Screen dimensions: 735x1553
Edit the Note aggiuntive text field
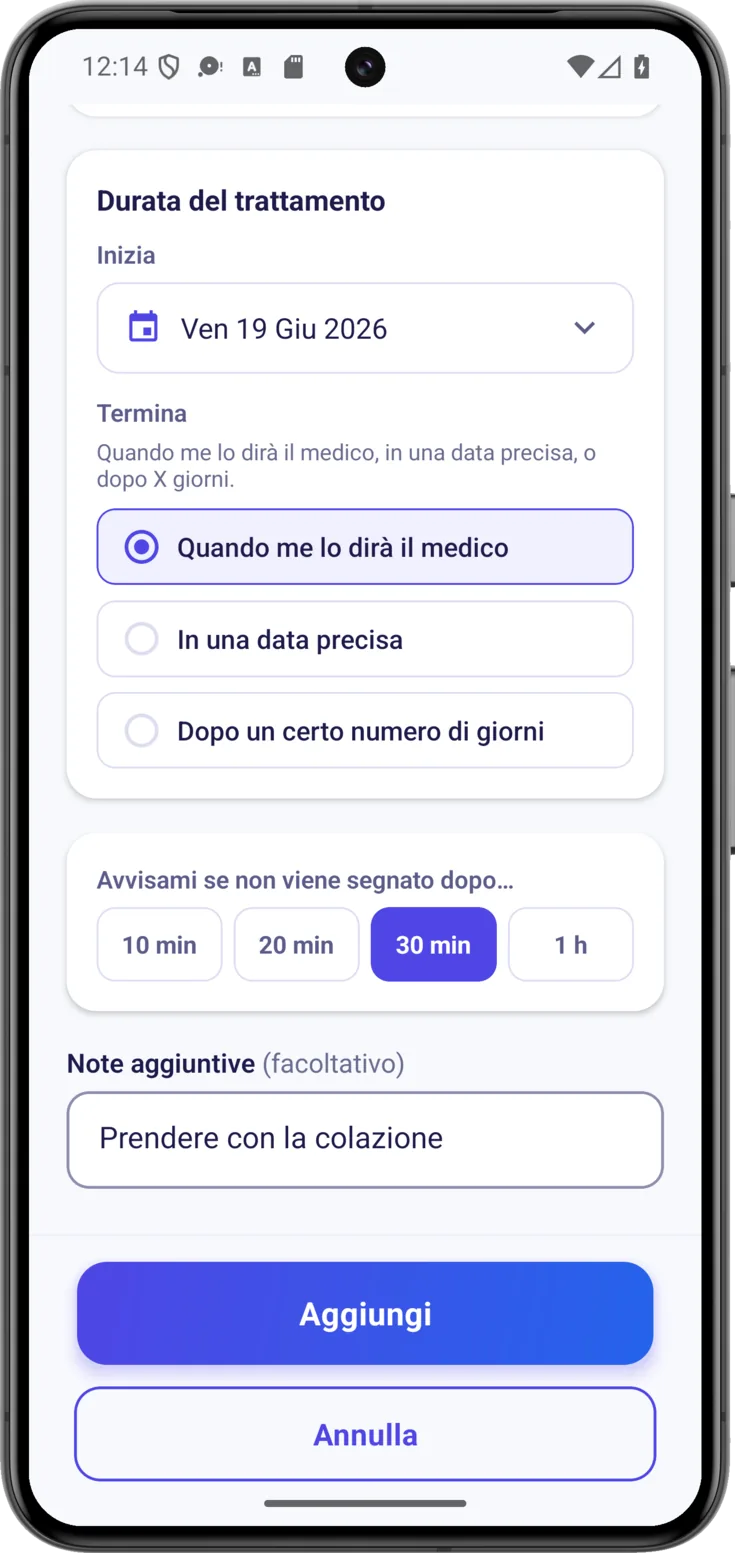point(365,1139)
